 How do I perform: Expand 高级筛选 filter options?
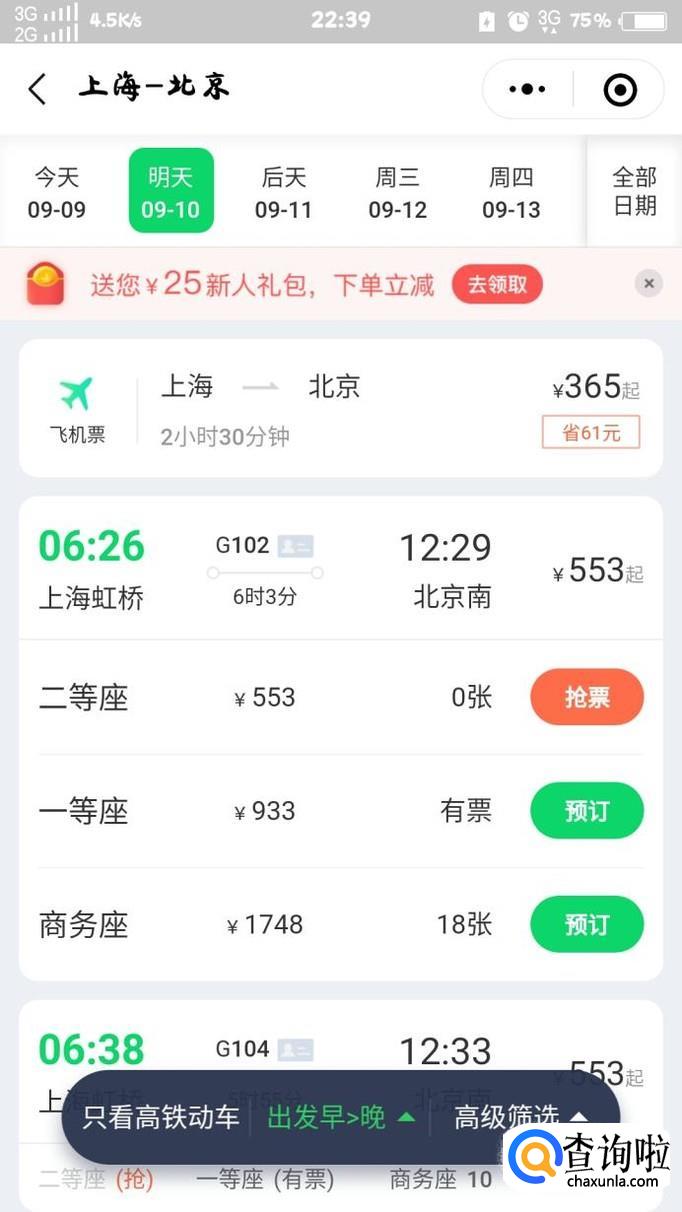[520, 1117]
